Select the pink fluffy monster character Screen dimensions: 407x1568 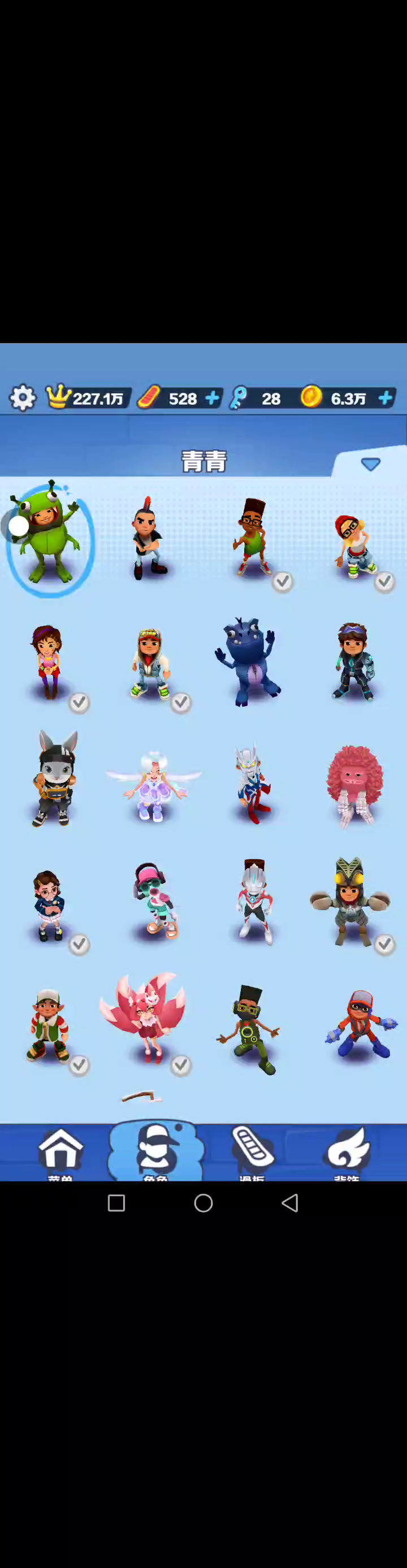tap(354, 784)
